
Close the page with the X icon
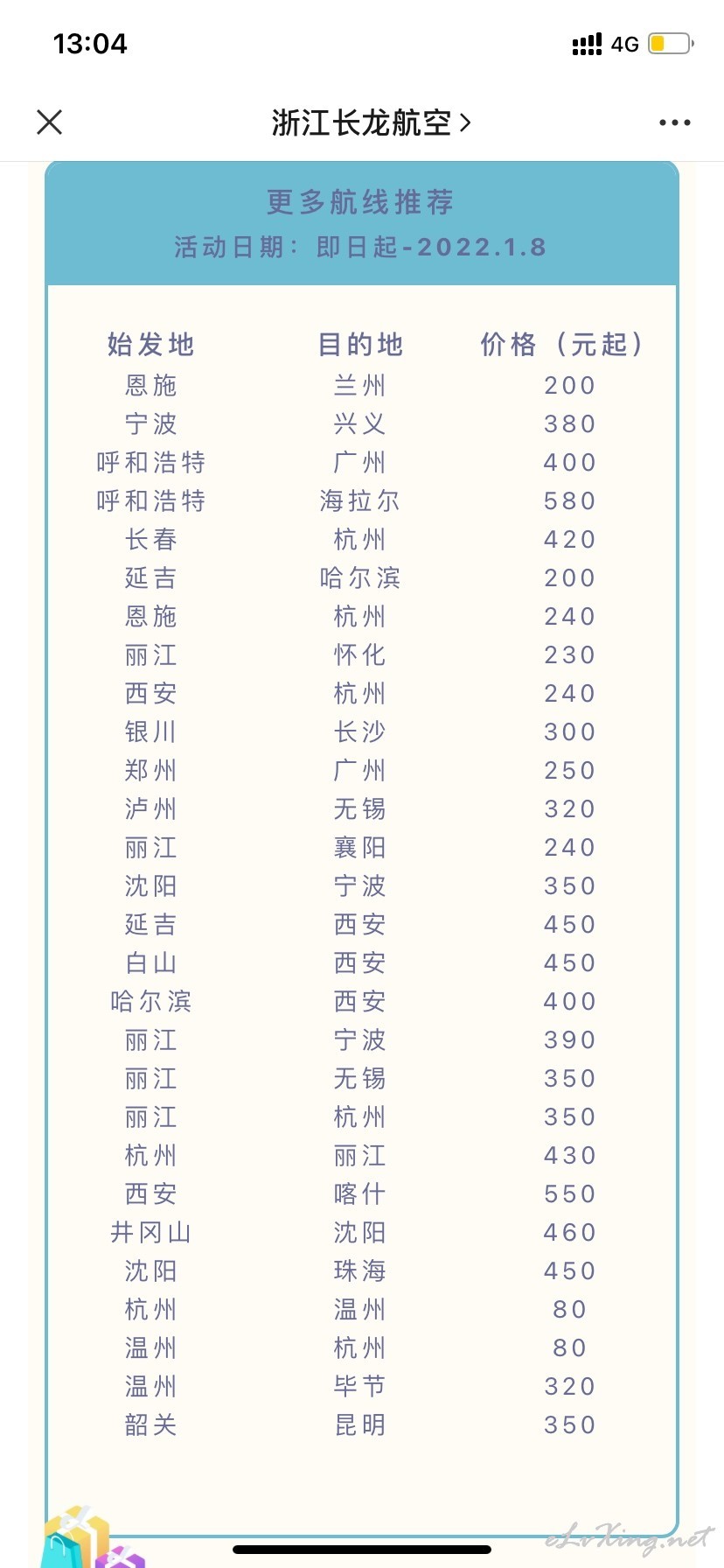[50, 122]
